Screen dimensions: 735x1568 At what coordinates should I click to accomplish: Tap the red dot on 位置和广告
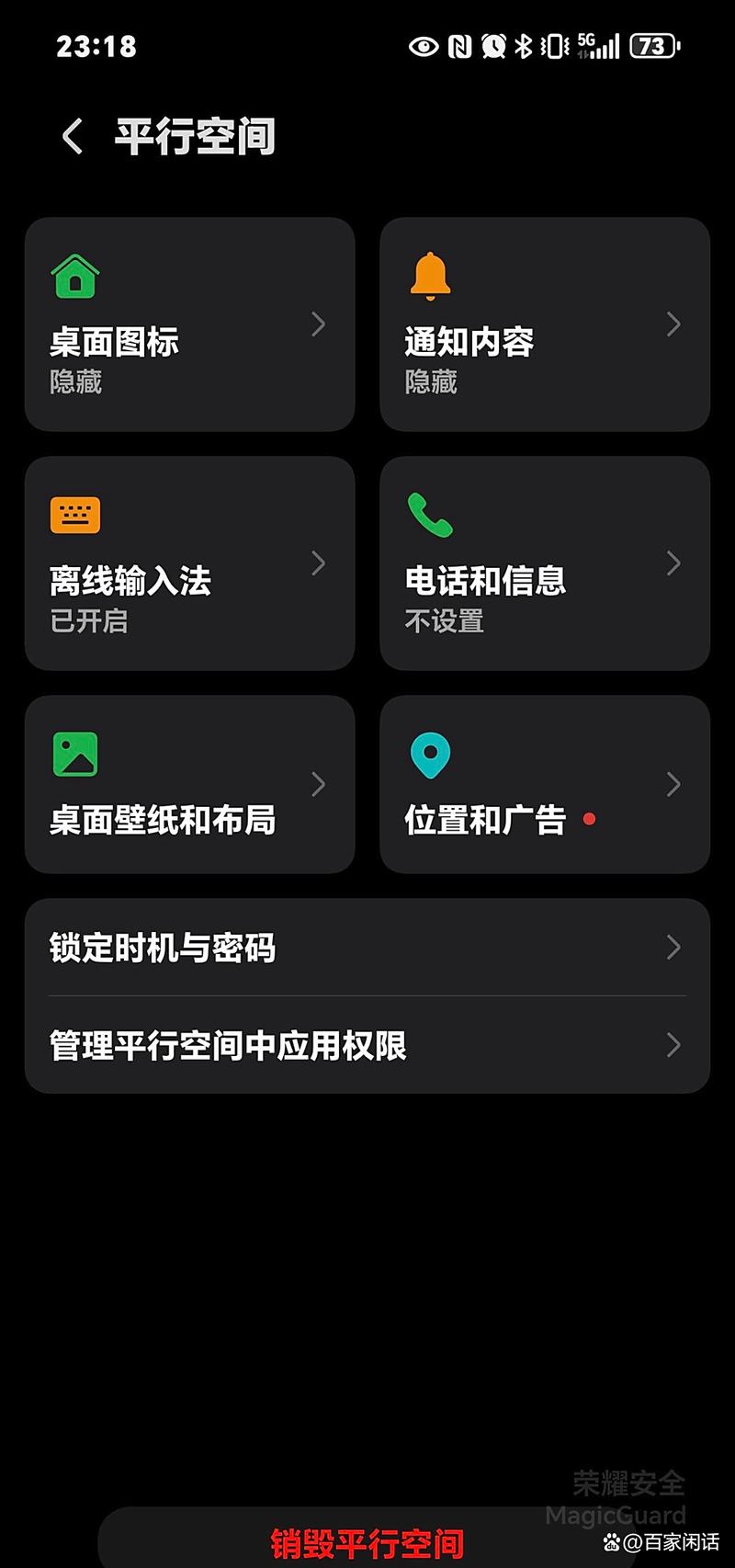point(590,817)
